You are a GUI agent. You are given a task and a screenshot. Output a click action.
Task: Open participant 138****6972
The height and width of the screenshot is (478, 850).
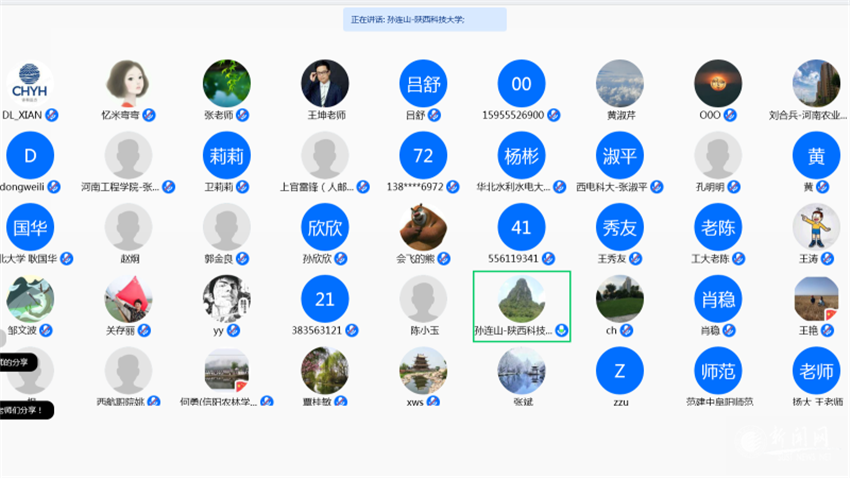coord(423,156)
